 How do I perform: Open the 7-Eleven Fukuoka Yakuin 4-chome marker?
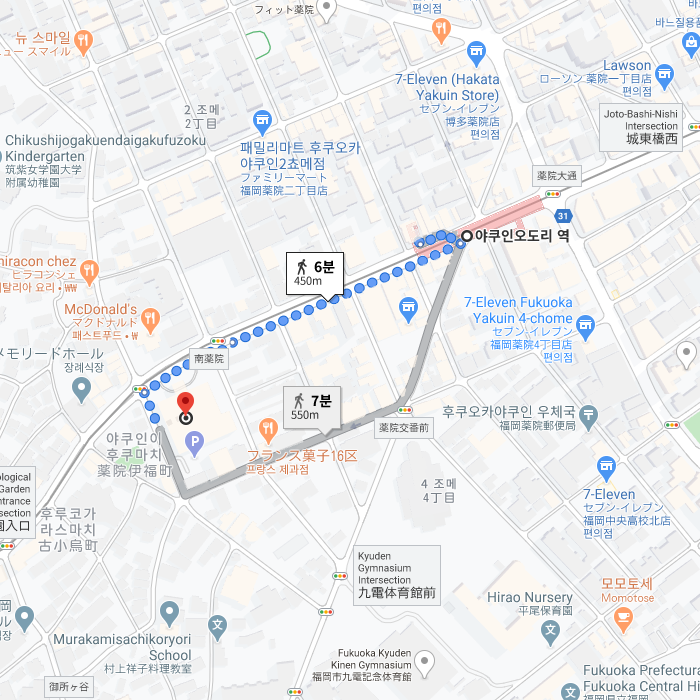point(585,325)
